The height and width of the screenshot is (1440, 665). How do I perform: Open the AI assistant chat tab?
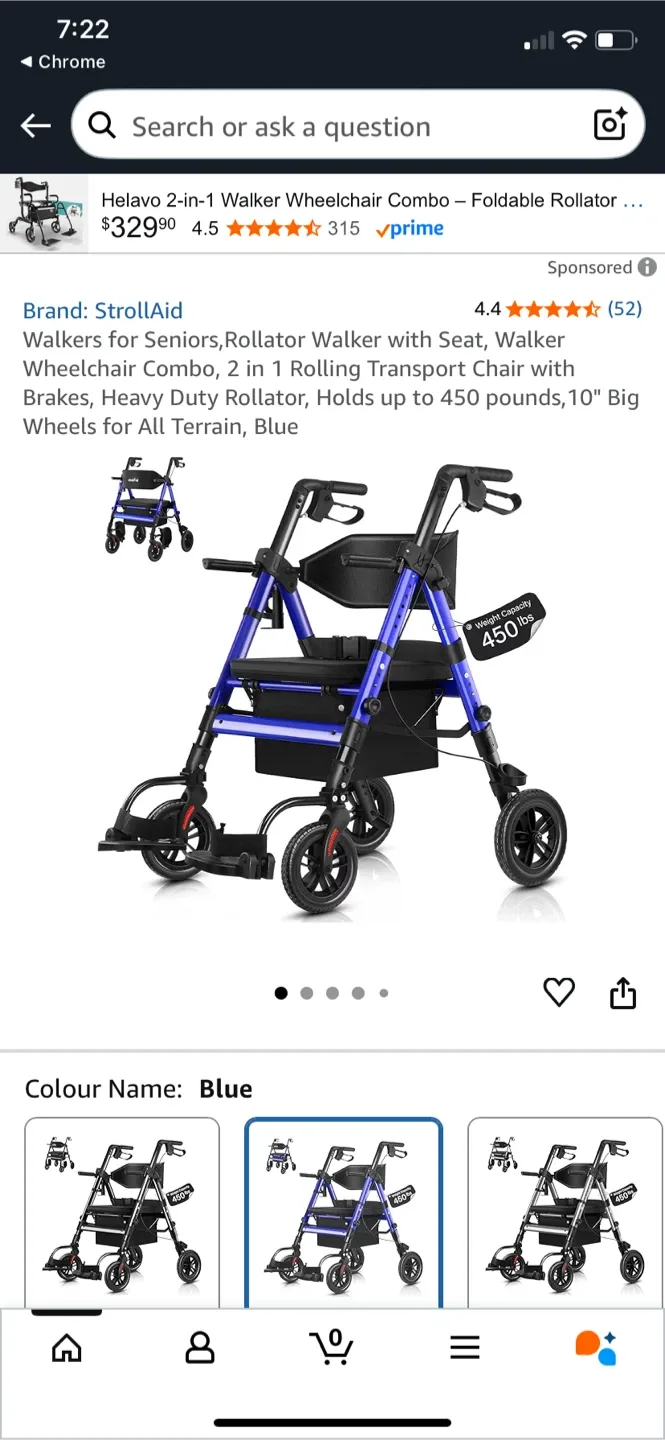tap(596, 1347)
